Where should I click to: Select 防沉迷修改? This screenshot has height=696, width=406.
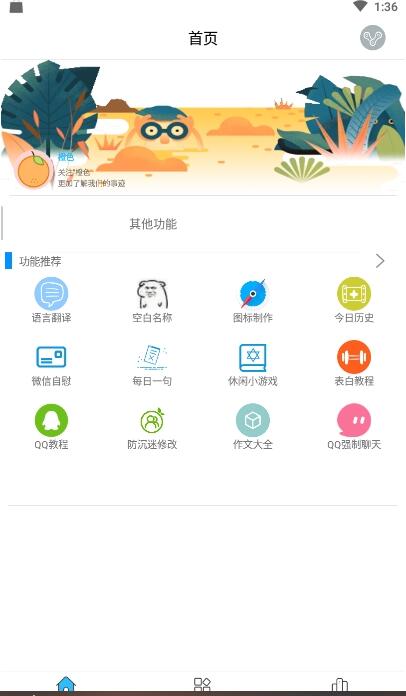(x=152, y=427)
